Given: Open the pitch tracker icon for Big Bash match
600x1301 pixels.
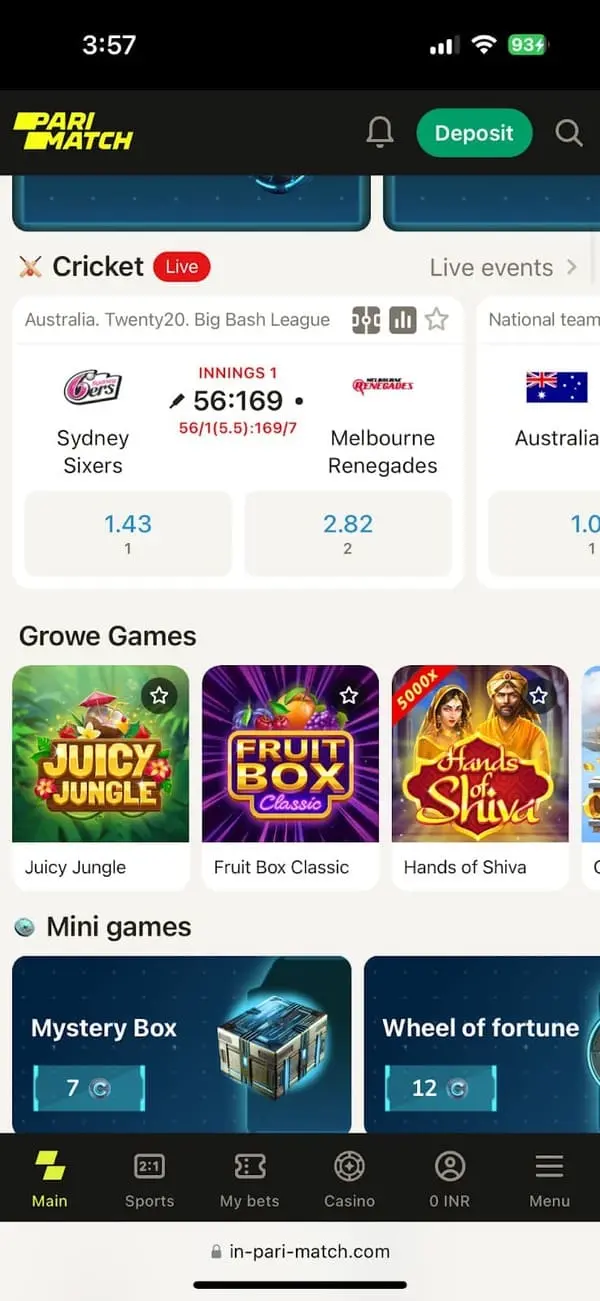Looking at the screenshot, I should point(366,320).
